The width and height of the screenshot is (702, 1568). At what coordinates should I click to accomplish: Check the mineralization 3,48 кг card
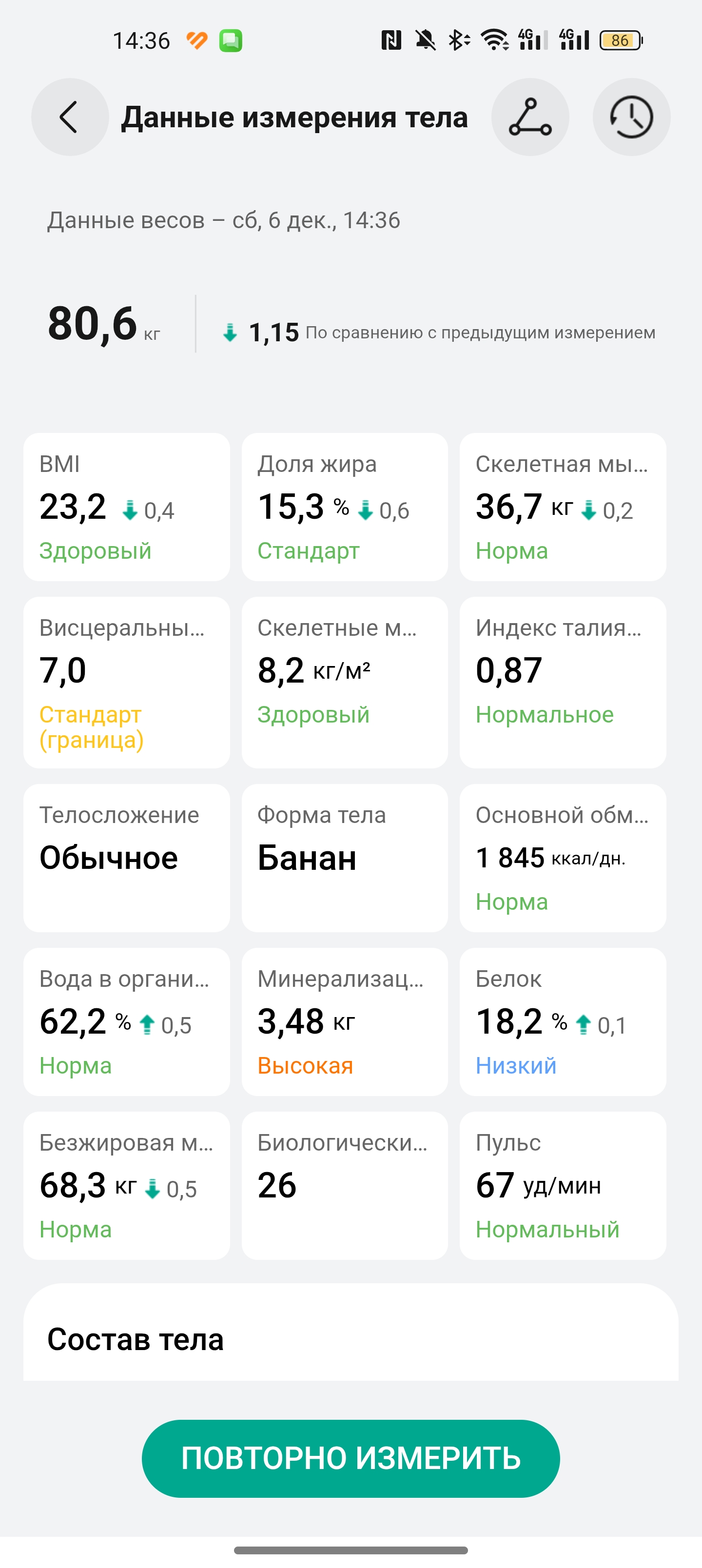click(x=345, y=1021)
